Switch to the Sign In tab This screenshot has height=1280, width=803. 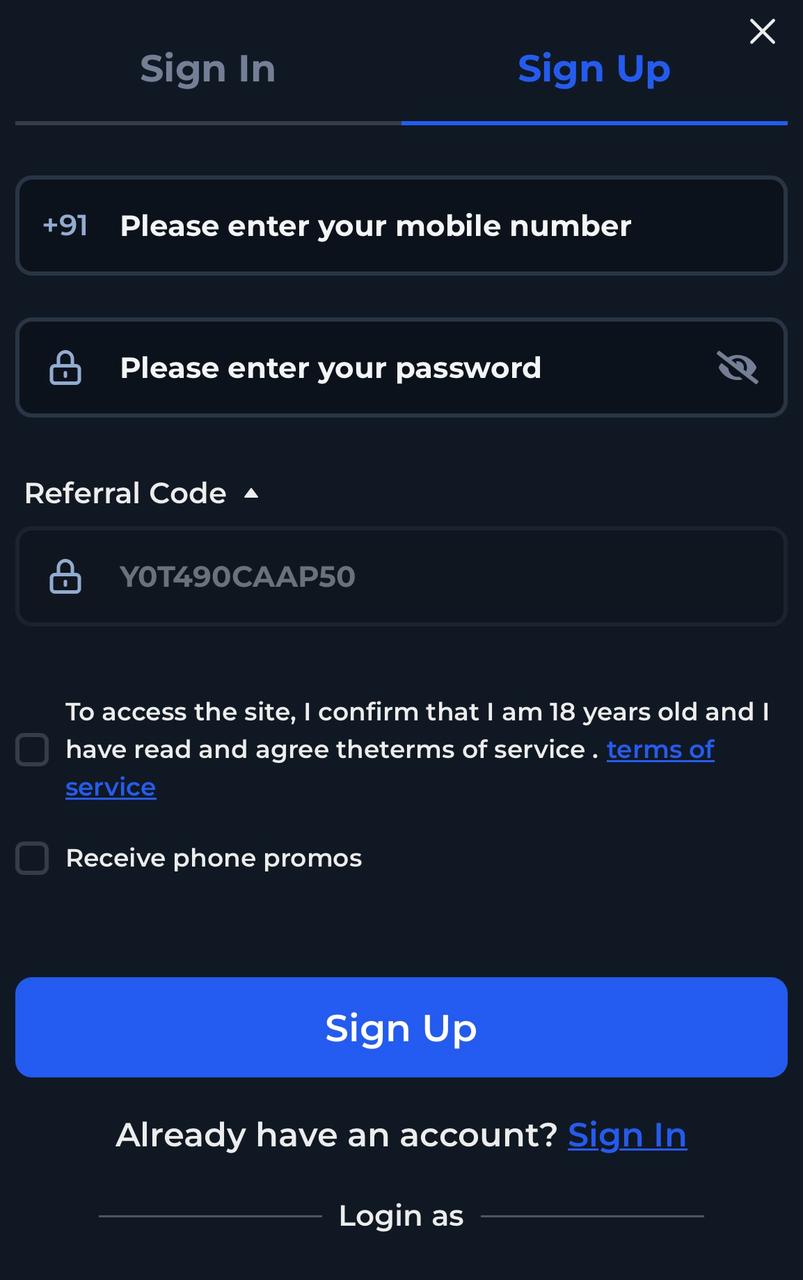pyautogui.click(x=207, y=69)
